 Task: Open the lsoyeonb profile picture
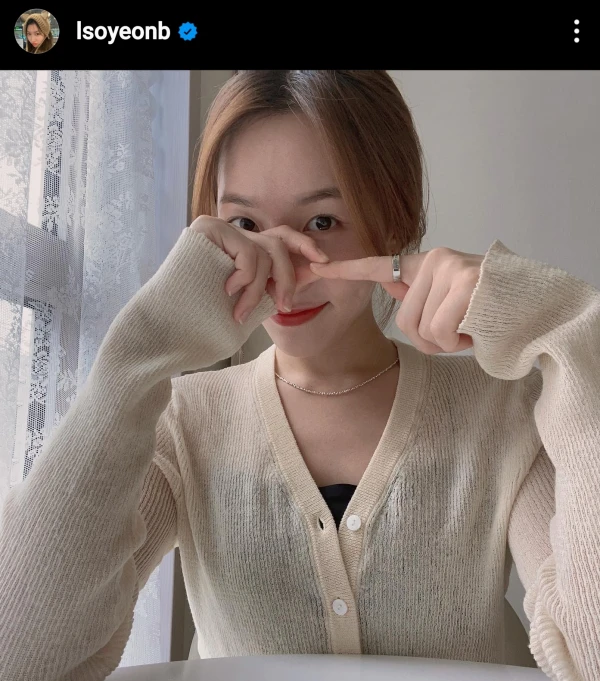36,31
